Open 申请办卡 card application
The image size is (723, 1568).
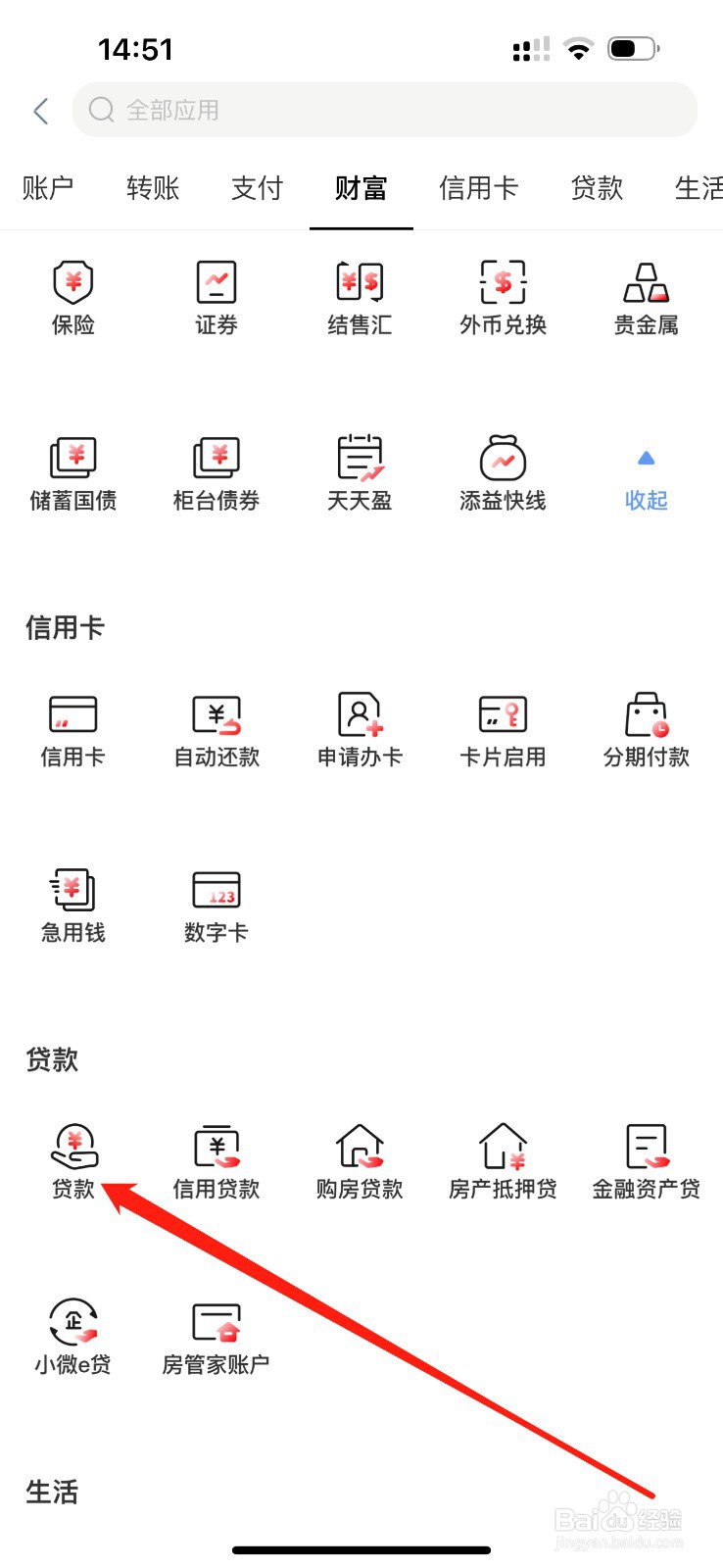(360, 730)
